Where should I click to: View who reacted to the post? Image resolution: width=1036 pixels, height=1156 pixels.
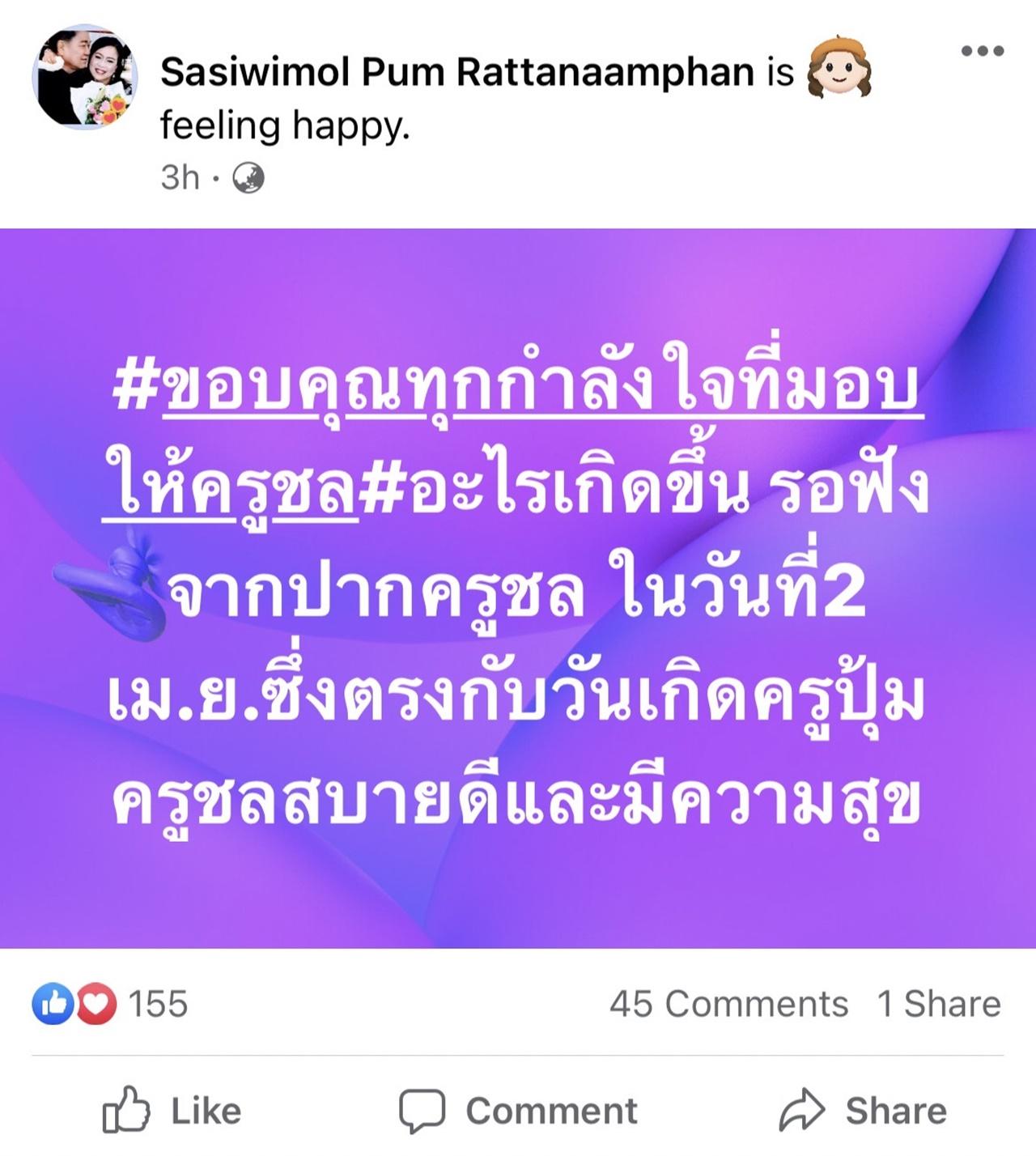(109, 1004)
